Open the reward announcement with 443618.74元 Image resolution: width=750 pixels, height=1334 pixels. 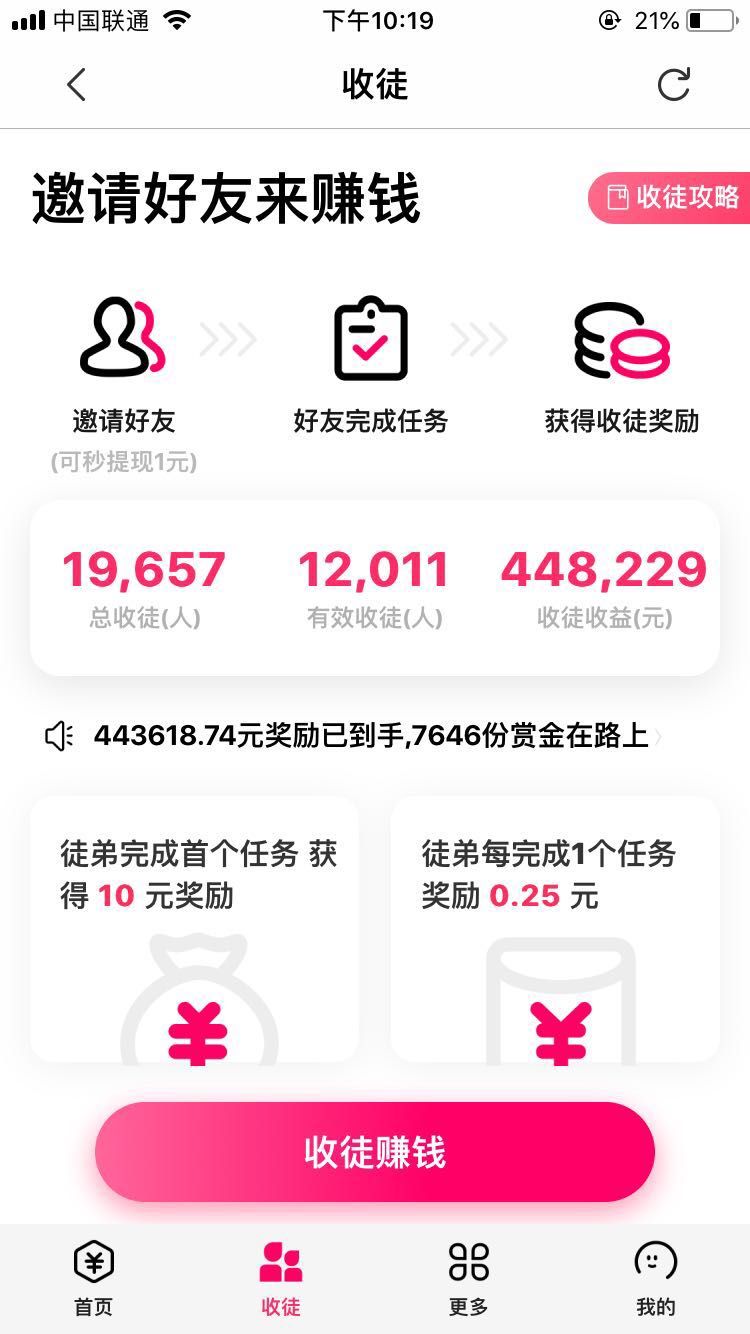coord(354,737)
